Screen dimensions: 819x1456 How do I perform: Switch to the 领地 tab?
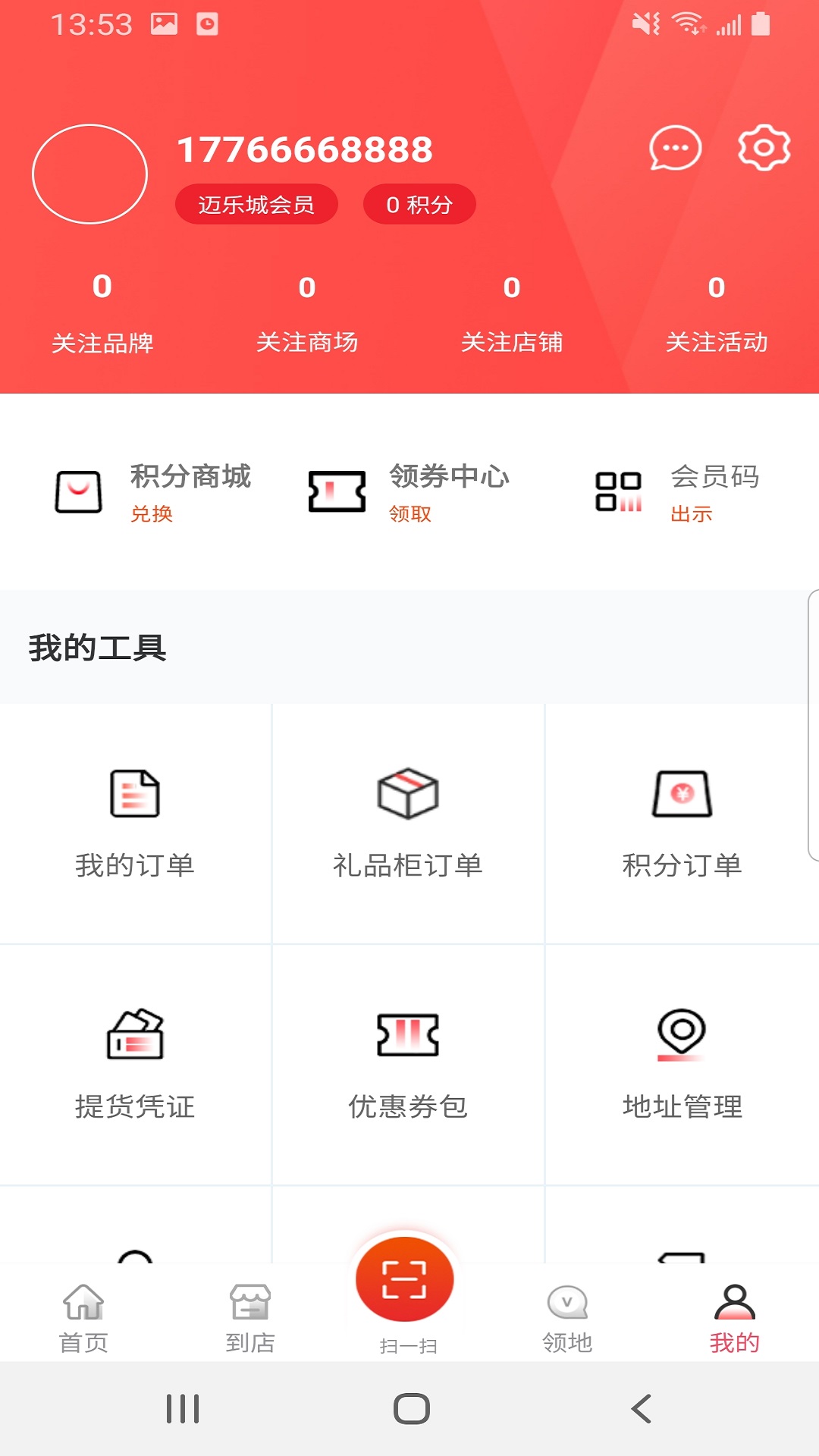tap(567, 1318)
